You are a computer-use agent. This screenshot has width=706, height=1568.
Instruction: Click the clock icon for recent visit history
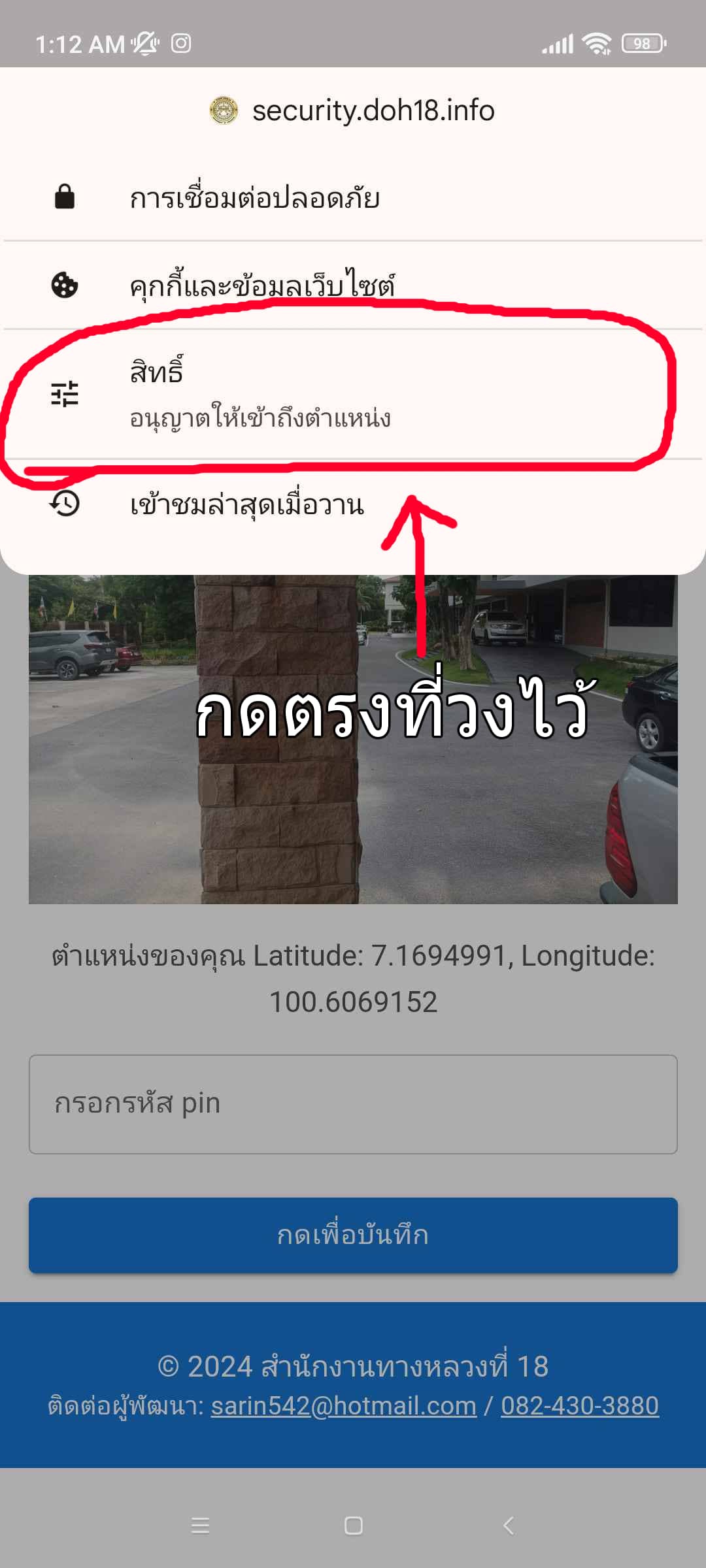pos(65,504)
